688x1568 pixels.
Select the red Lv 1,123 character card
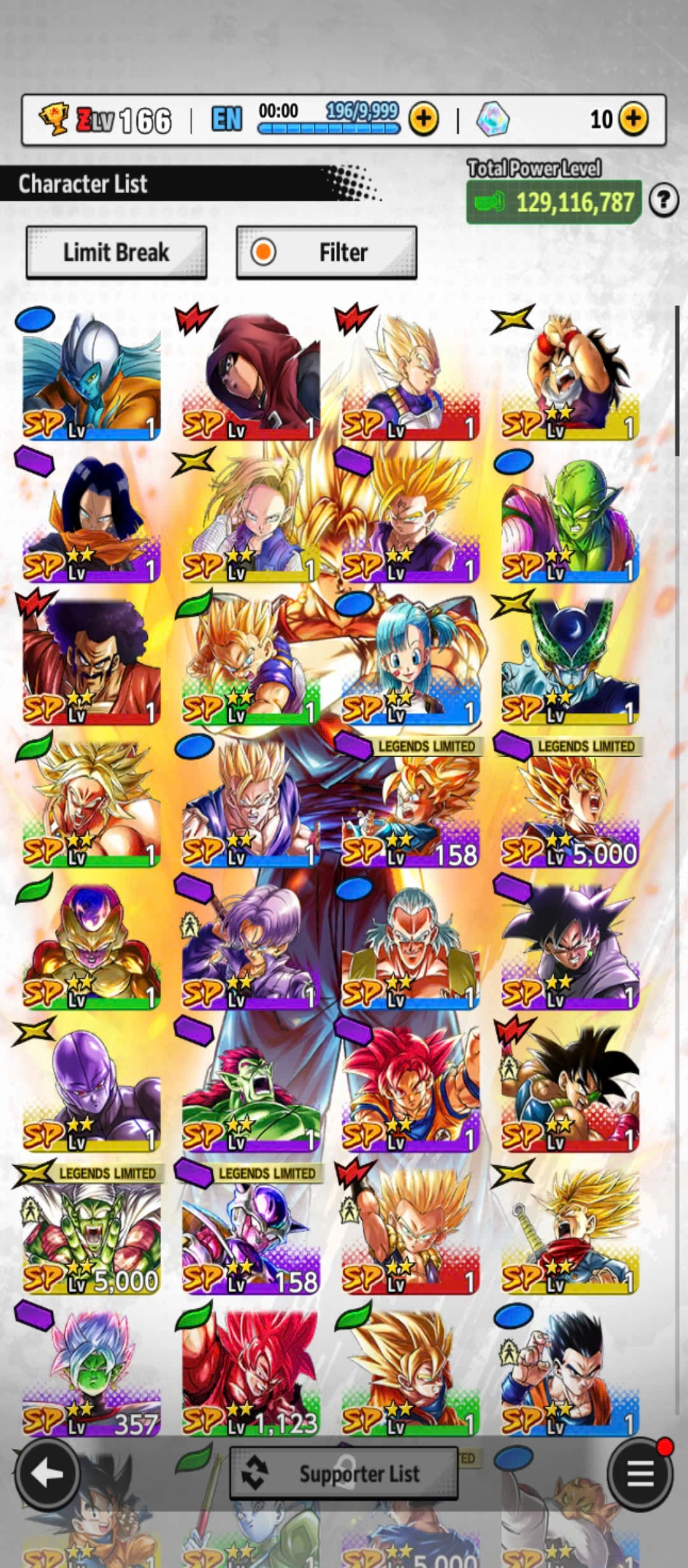251,1374
